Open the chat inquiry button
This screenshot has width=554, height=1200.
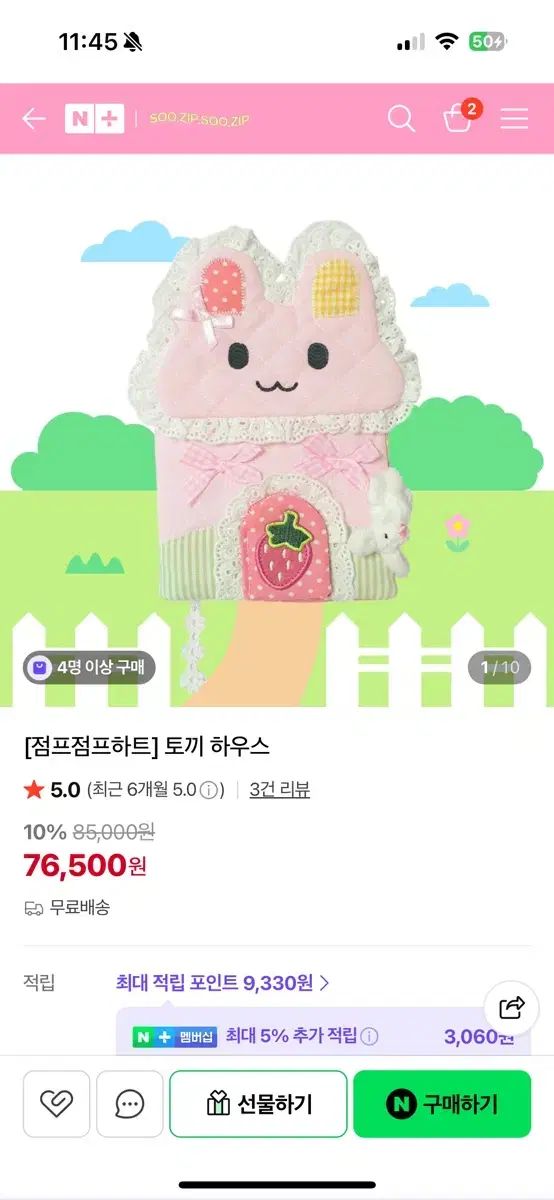129,1103
